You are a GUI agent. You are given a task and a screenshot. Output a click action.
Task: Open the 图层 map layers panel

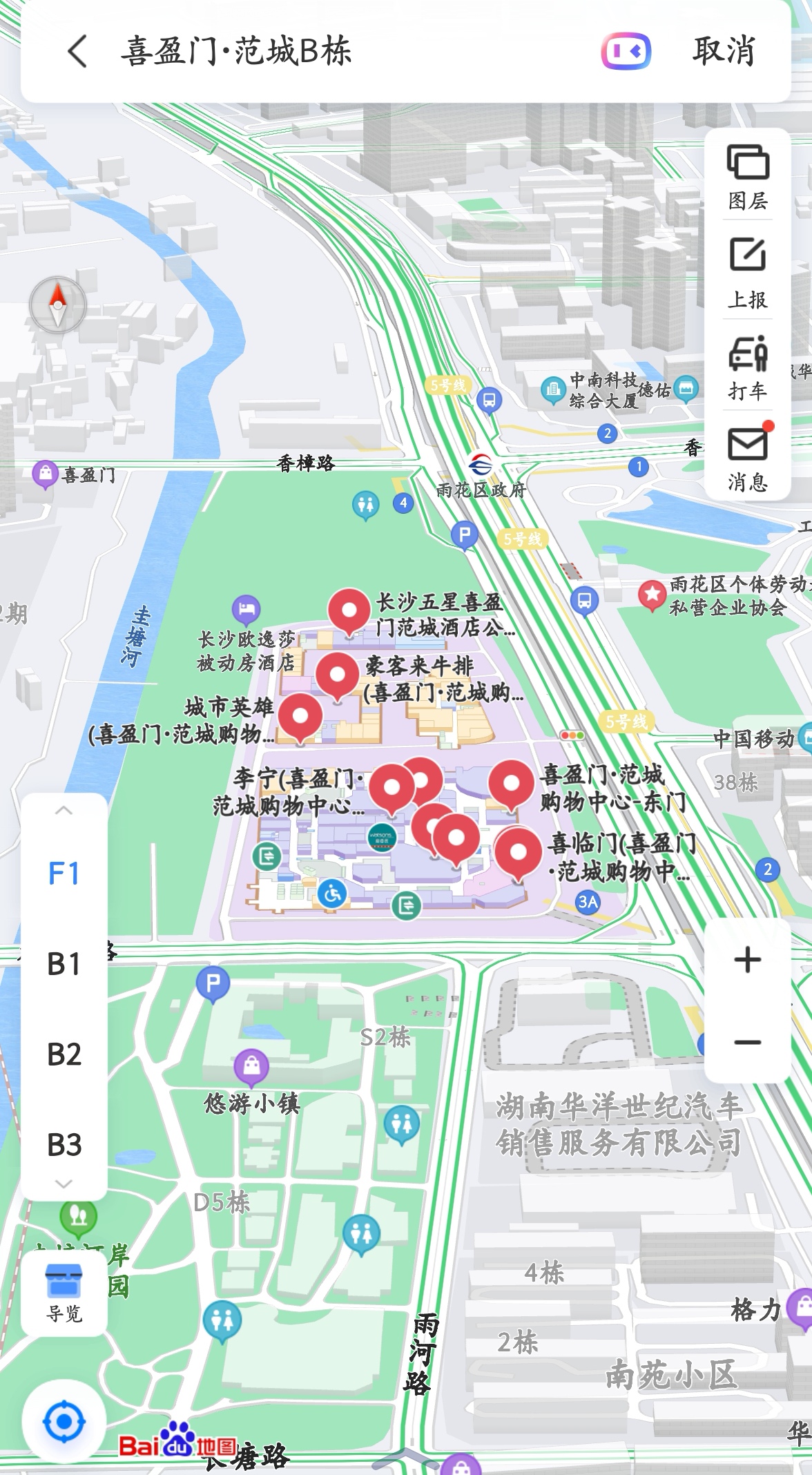746,173
